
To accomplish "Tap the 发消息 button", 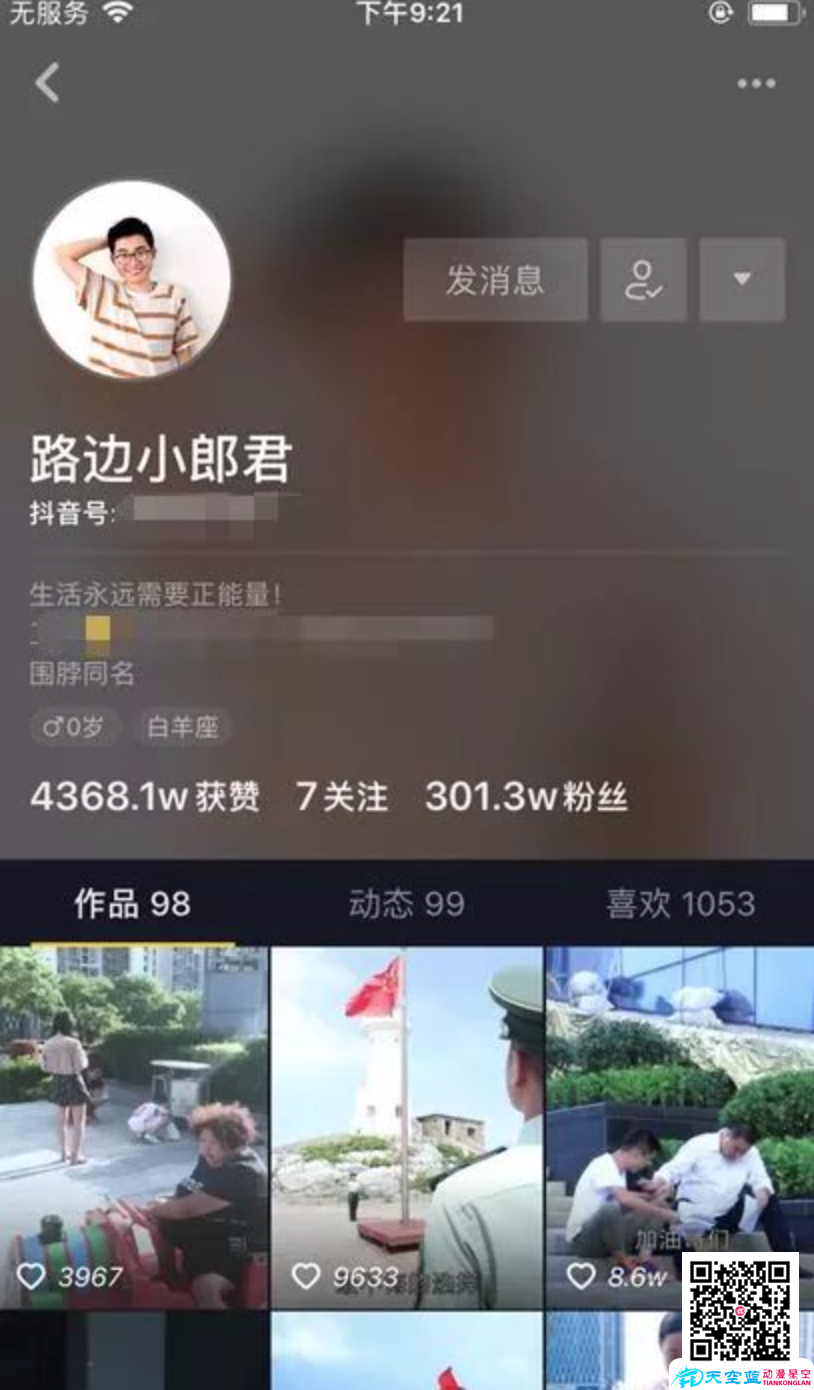I will pyautogui.click(x=495, y=280).
